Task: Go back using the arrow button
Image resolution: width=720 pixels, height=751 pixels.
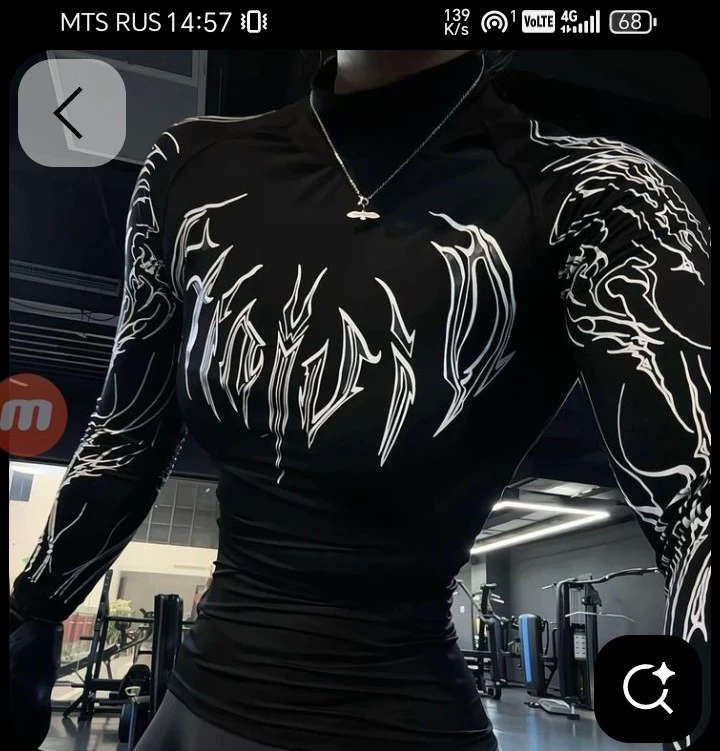Action: (71, 113)
